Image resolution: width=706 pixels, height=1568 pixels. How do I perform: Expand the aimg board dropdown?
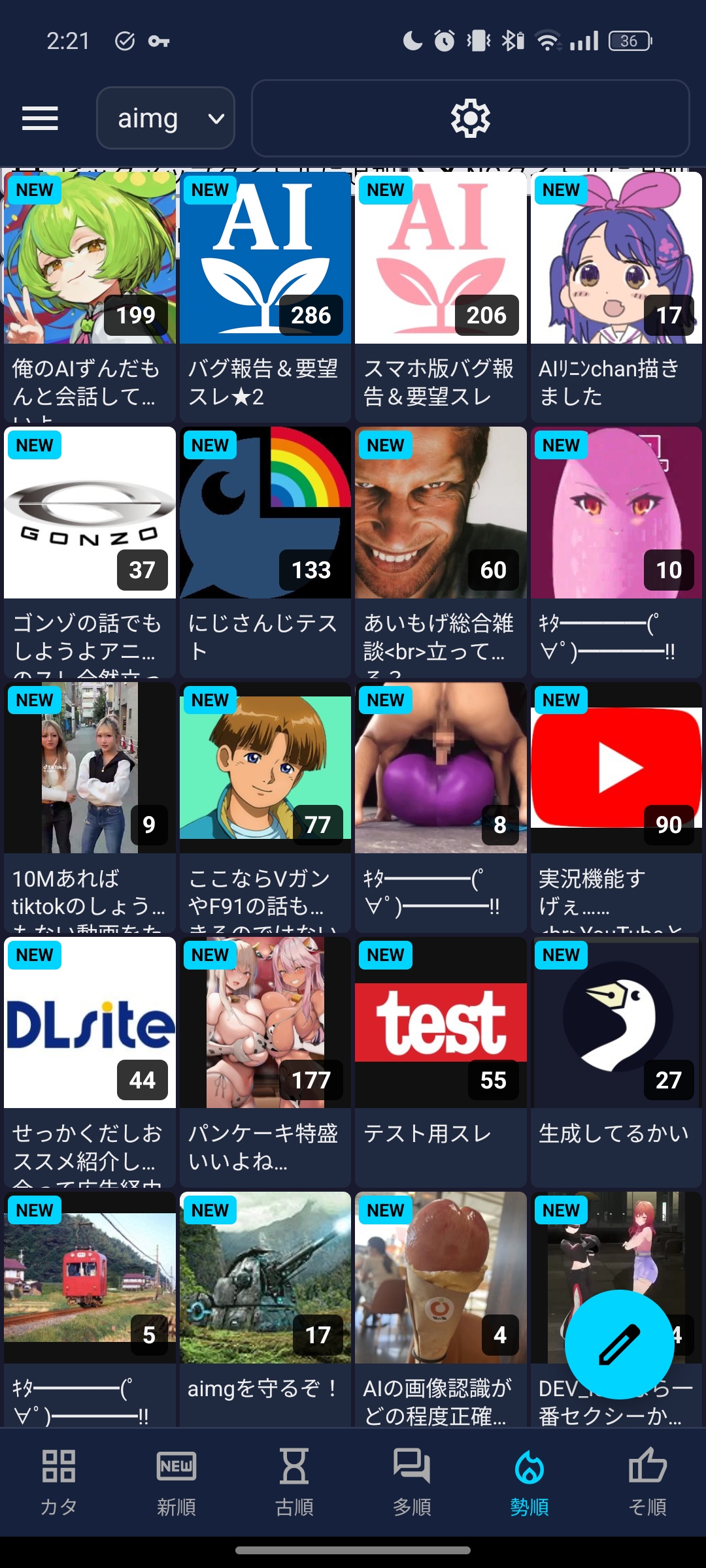click(x=165, y=118)
